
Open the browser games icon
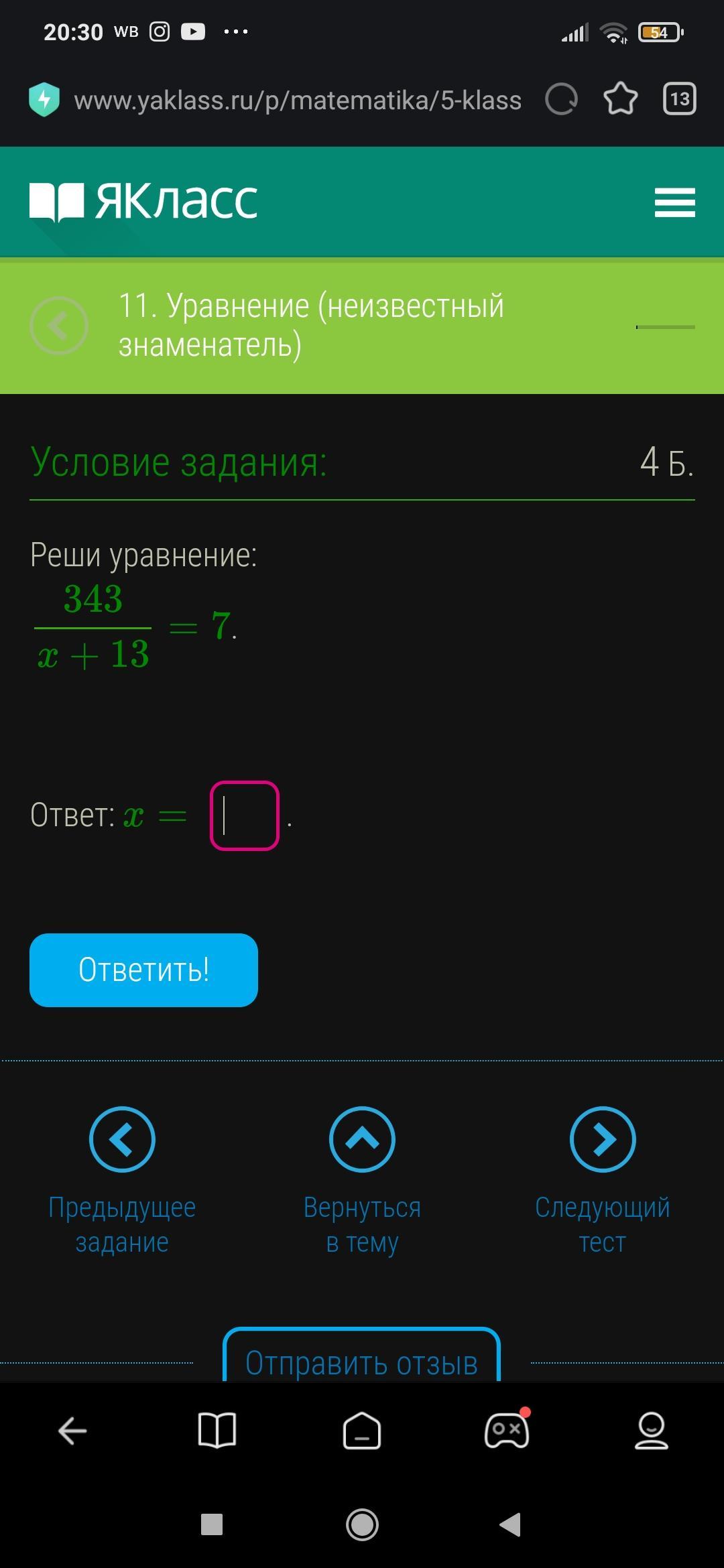point(507,1431)
